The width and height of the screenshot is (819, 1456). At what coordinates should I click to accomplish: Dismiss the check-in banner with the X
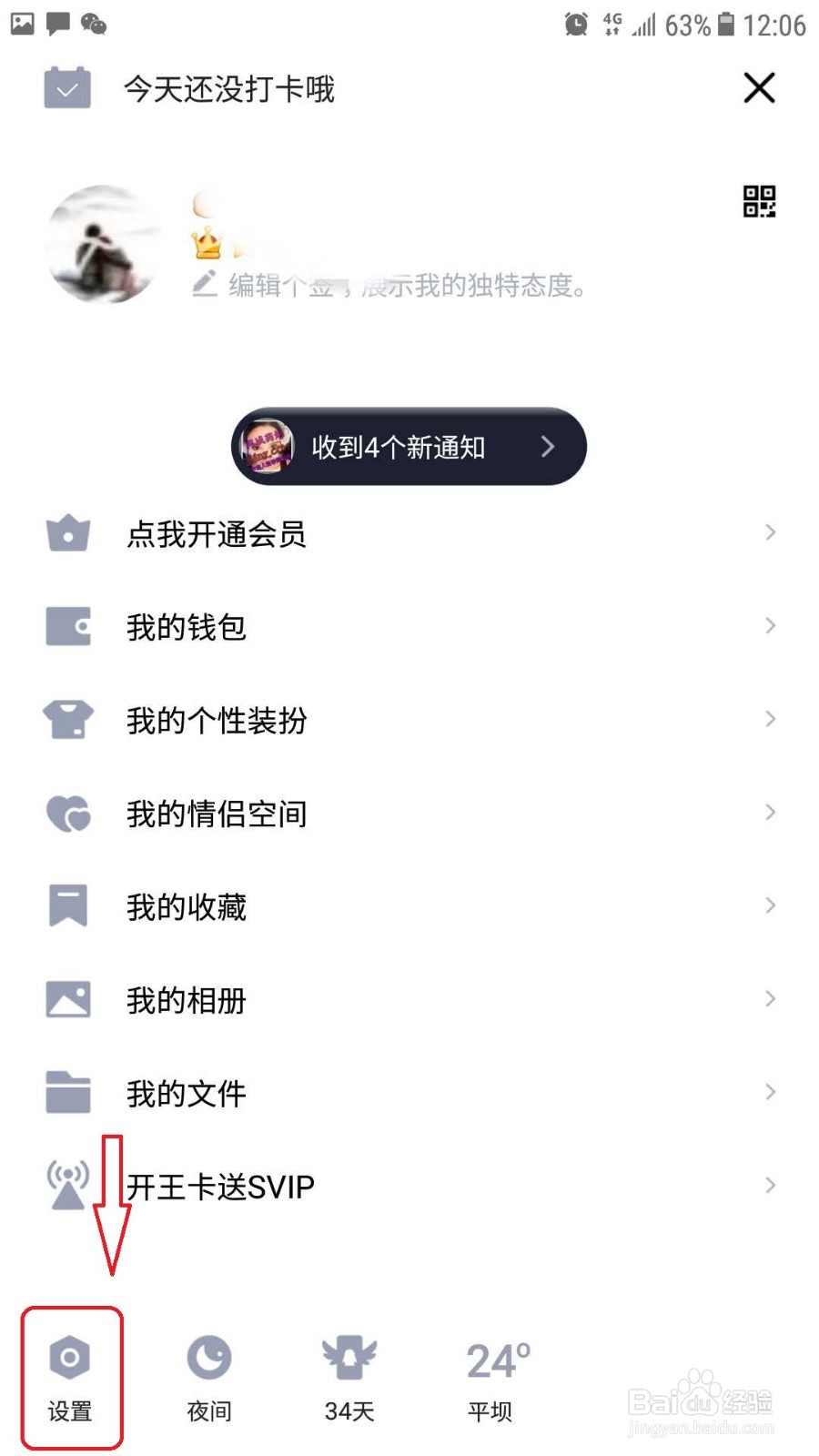click(758, 88)
